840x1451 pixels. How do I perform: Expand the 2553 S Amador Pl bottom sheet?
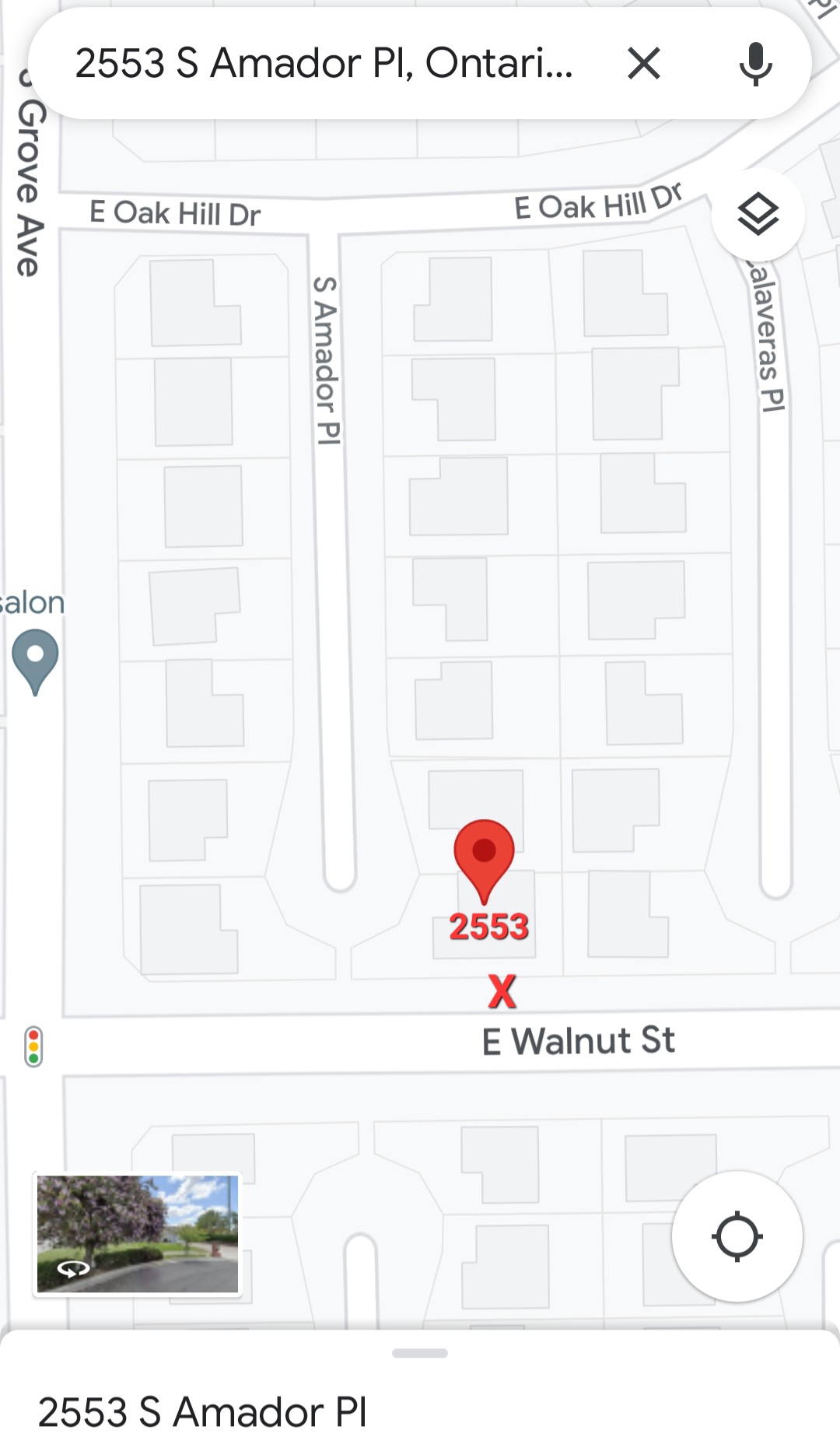420,1391
